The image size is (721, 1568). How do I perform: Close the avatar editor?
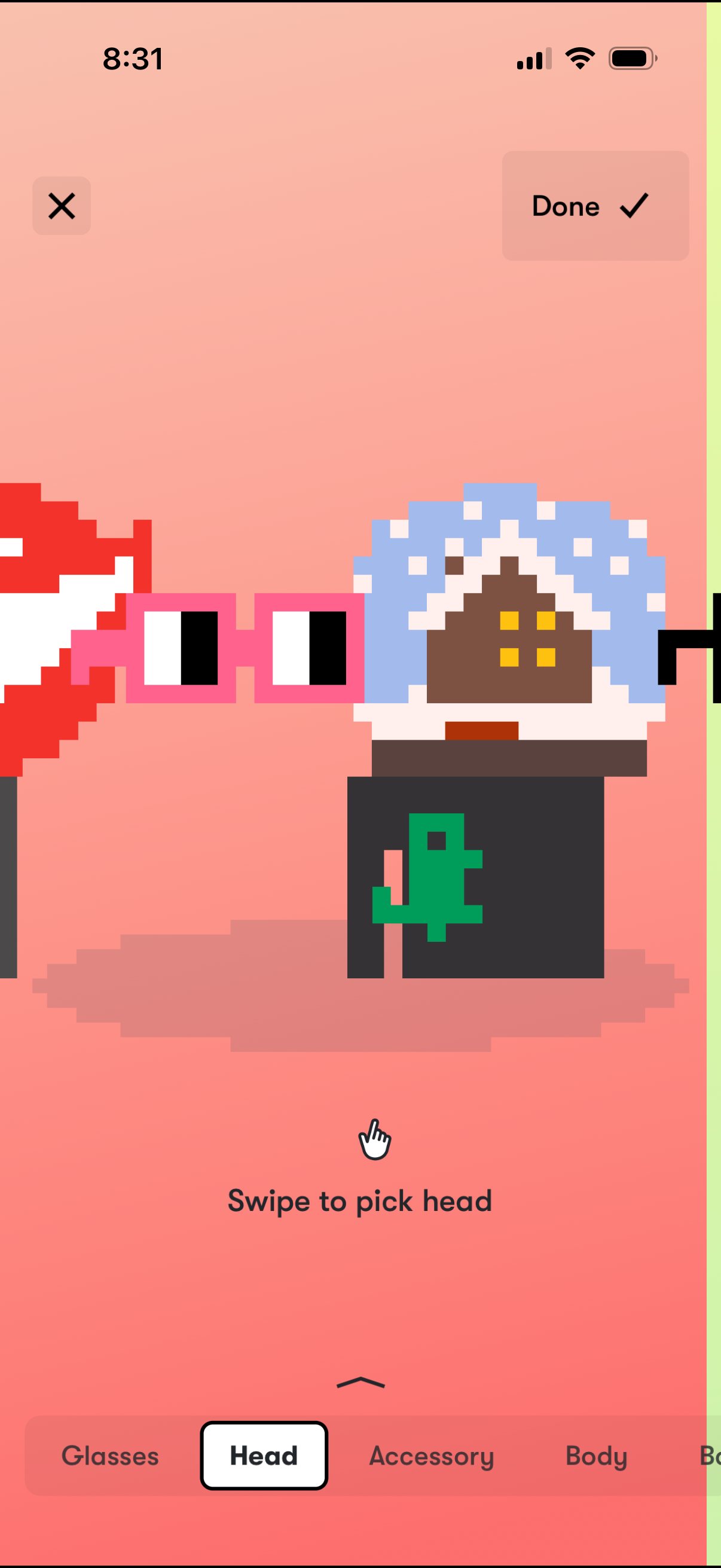[x=62, y=206]
